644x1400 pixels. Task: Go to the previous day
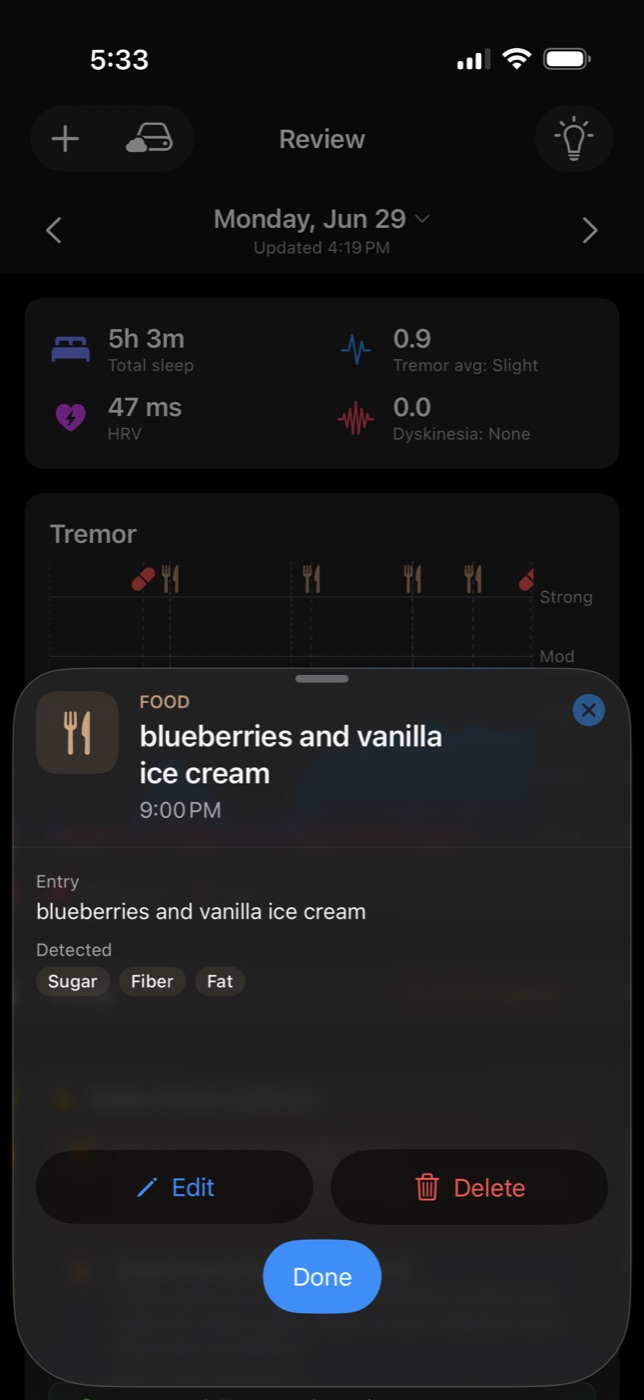click(x=54, y=231)
